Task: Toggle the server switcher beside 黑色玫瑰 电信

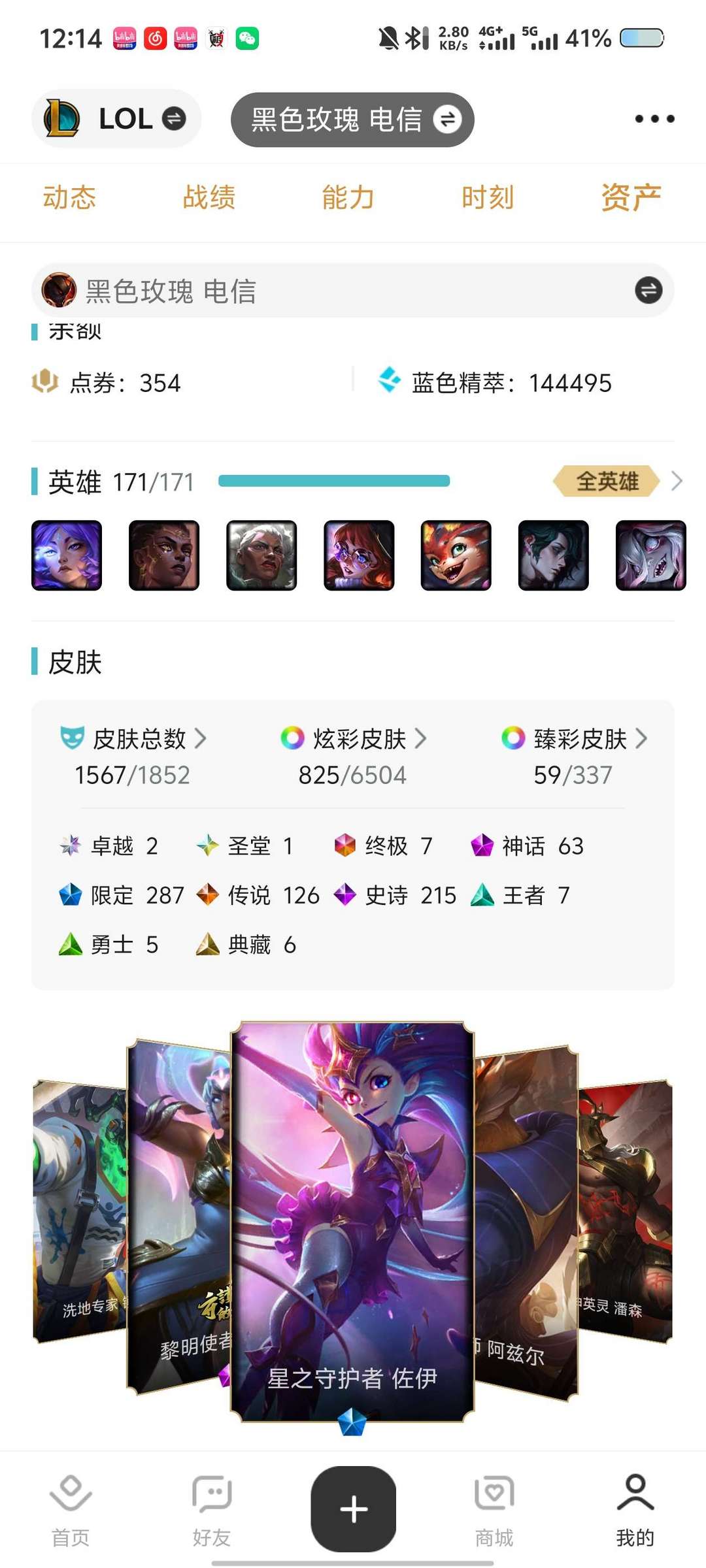Action: pos(448,118)
